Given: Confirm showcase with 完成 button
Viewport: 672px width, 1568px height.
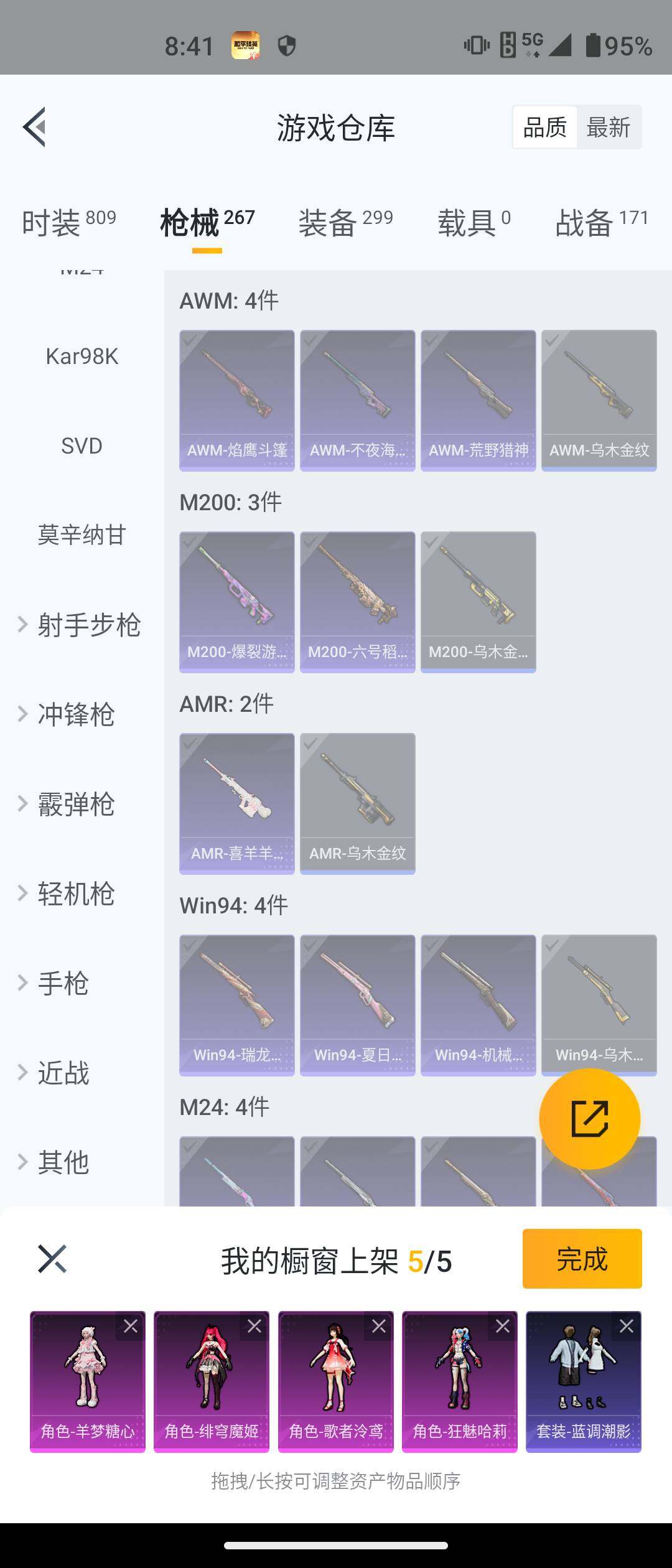Looking at the screenshot, I should coord(582,1259).
